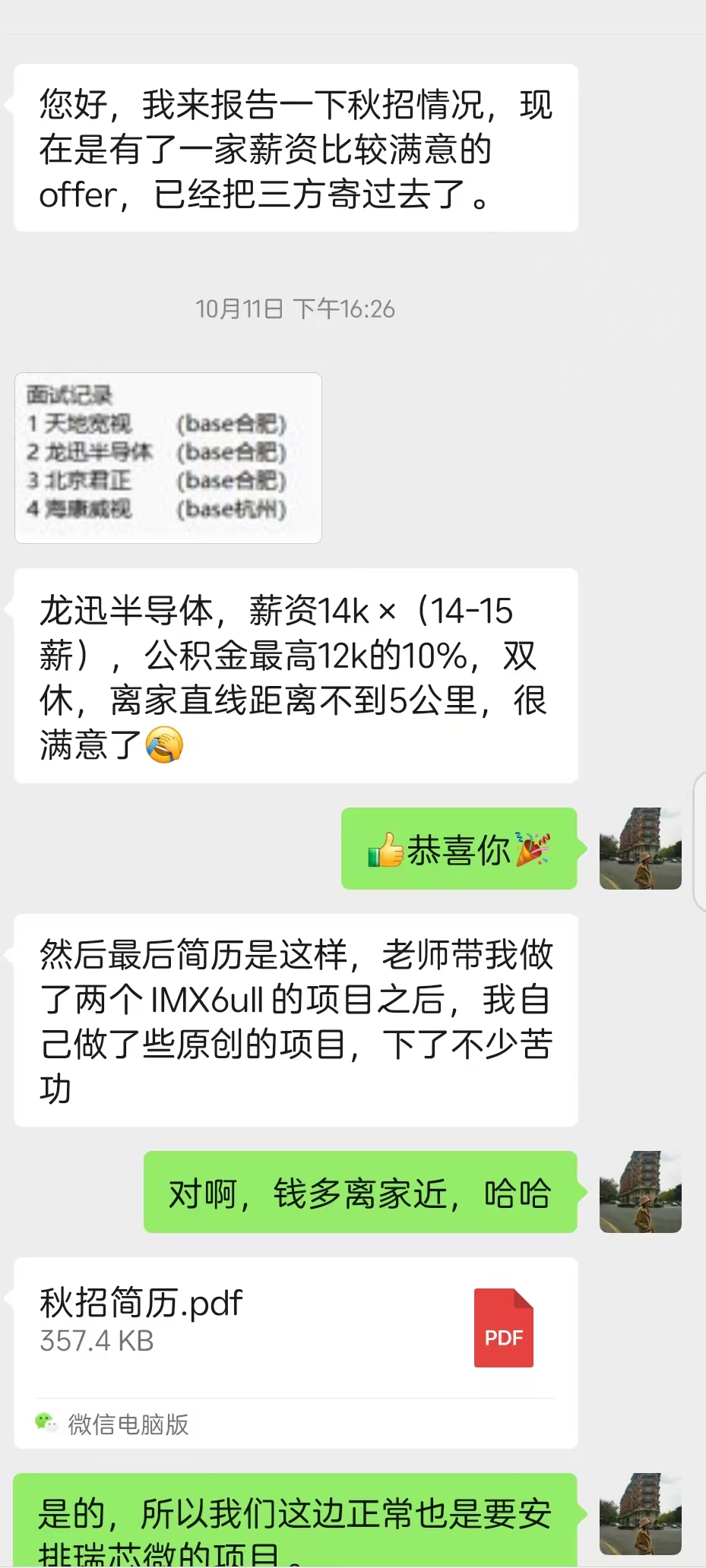Open the 面试记录 image in the chat
This screenshot has width=706, height=1568.
coord(168,457)
